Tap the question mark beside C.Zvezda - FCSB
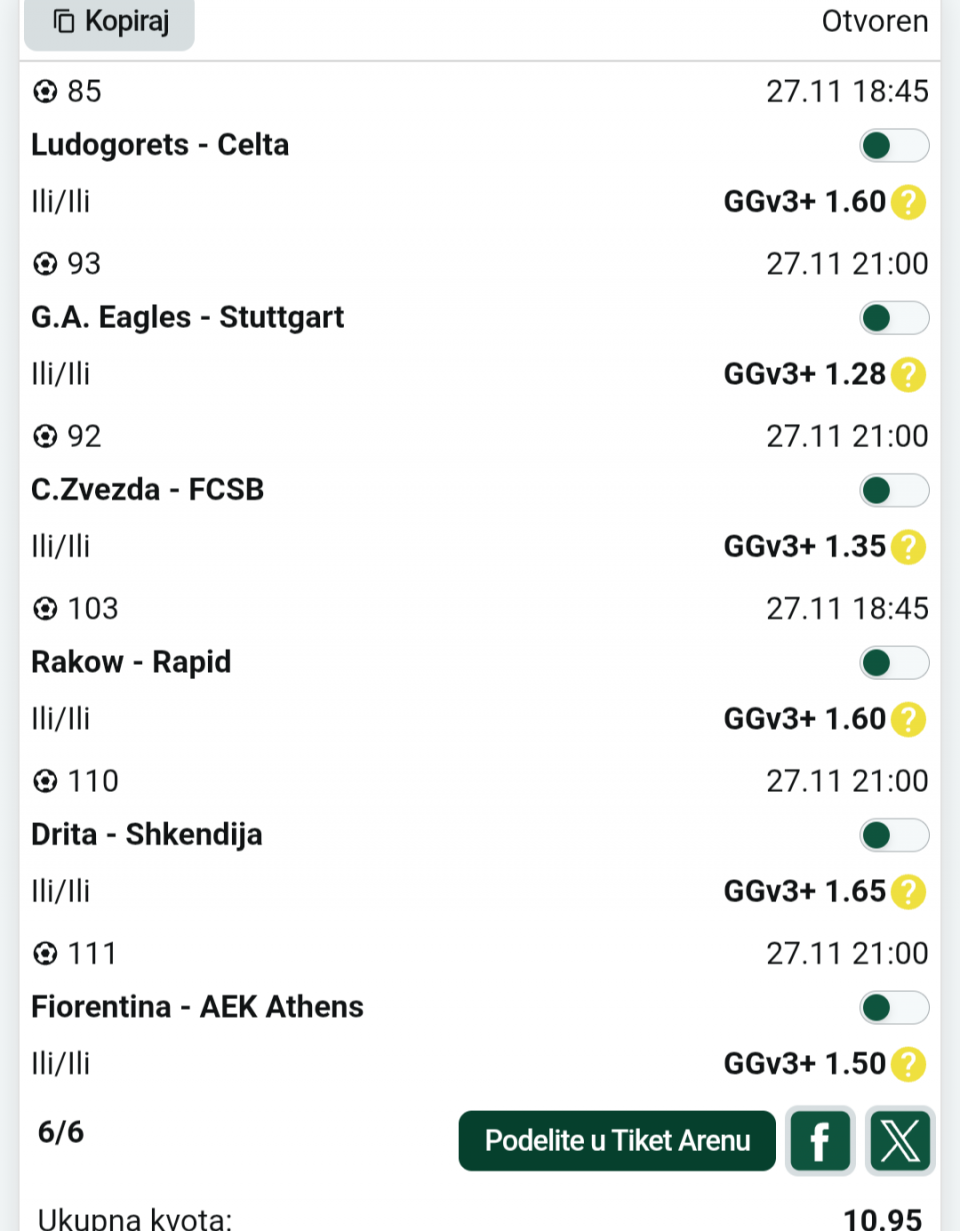The image size is (960, 1231). click(x=908, y=547)
